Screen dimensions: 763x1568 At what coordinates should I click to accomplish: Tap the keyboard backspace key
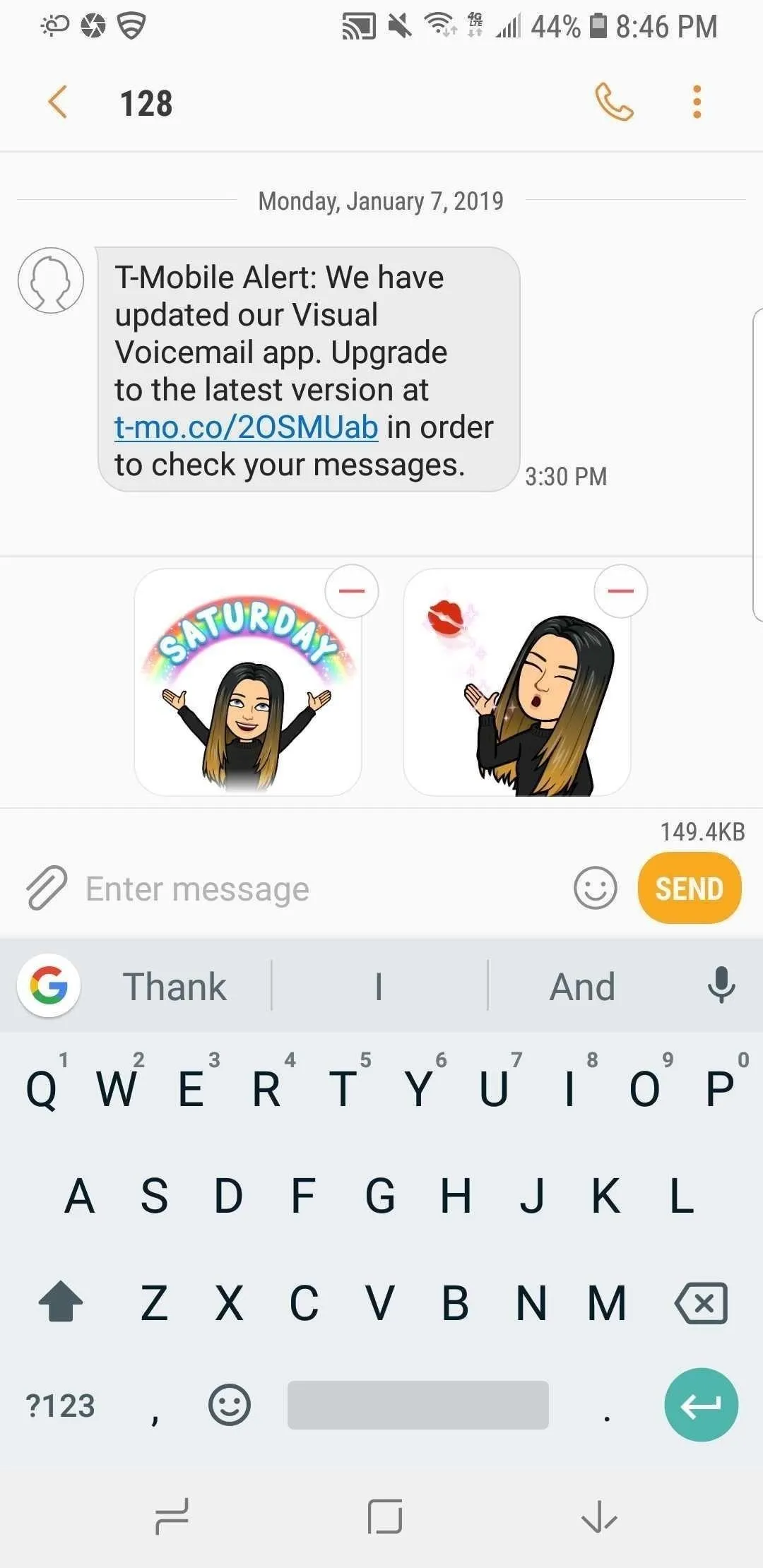701,1303
